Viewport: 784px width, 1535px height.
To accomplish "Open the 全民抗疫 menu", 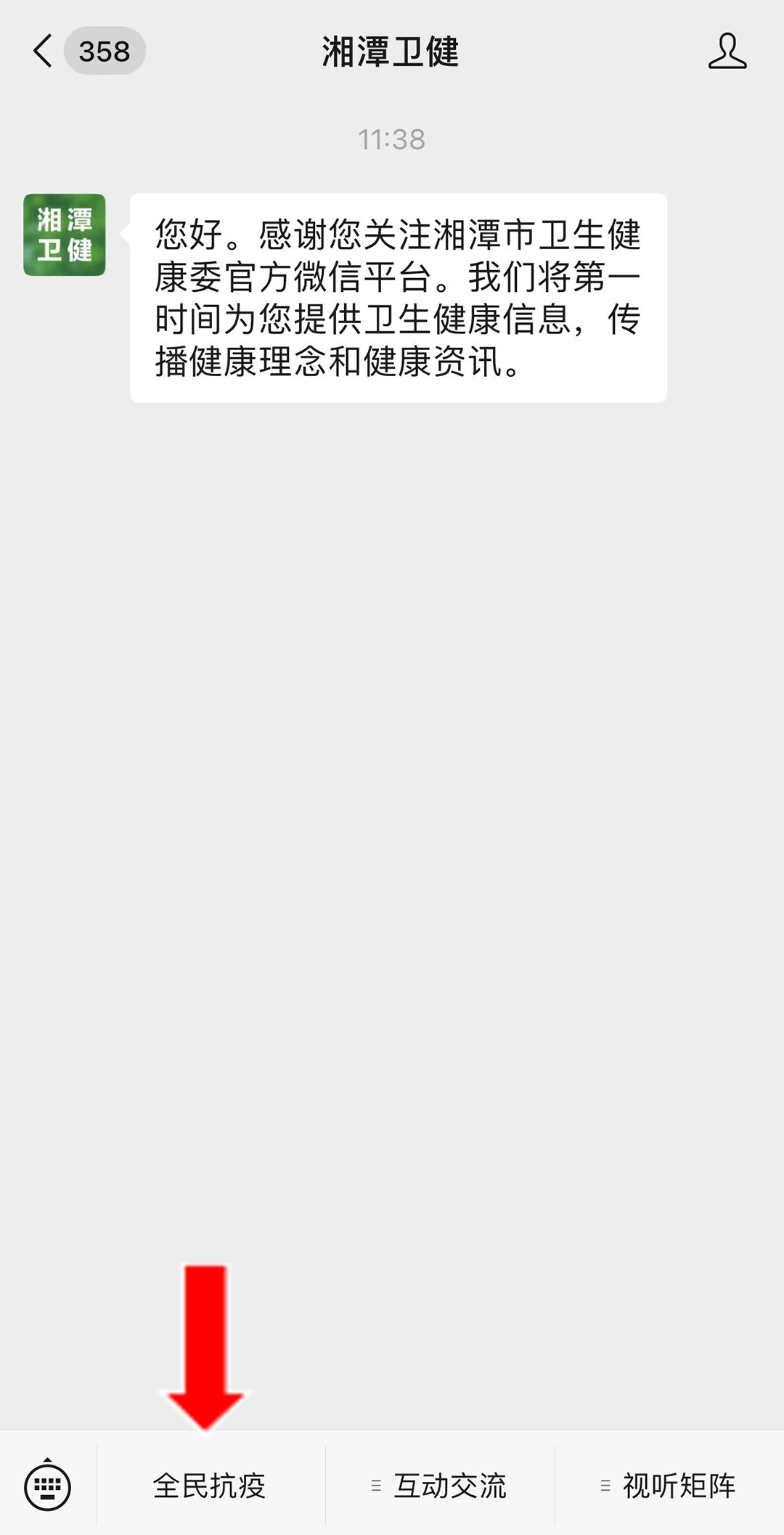I will [210, 1486].
